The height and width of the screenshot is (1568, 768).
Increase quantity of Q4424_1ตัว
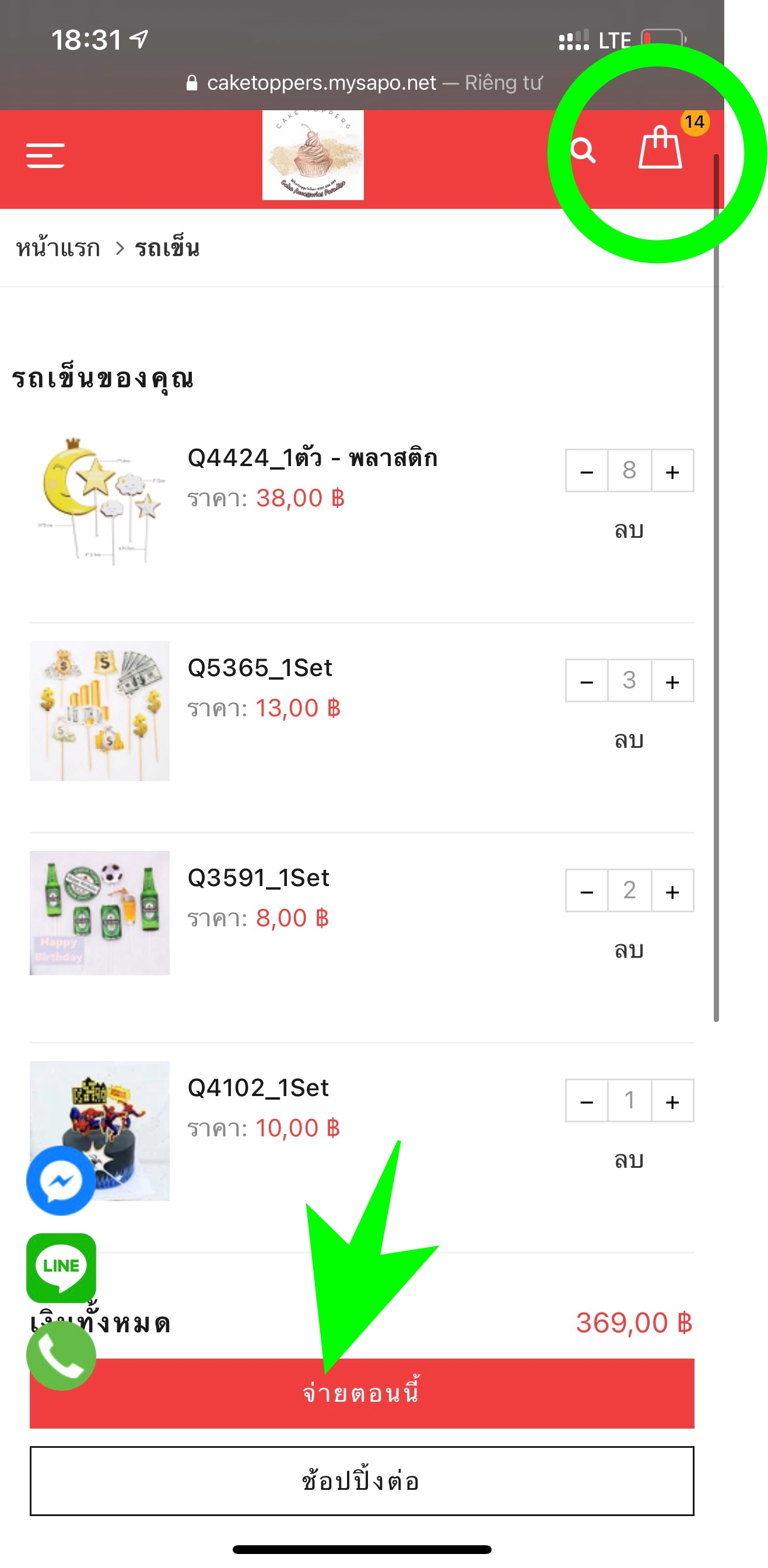click(x=672, y=471)
